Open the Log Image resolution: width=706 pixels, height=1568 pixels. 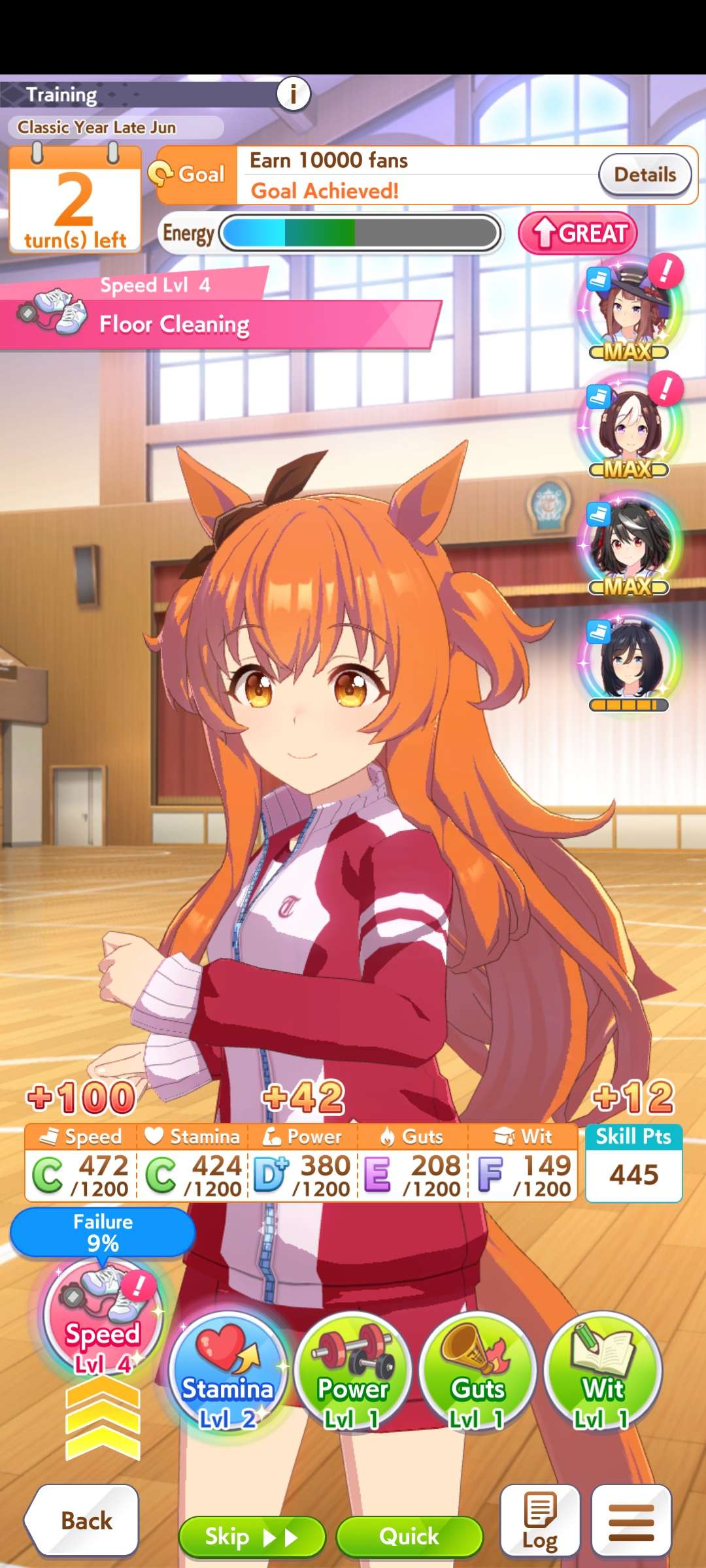(x=540, y=1521)
